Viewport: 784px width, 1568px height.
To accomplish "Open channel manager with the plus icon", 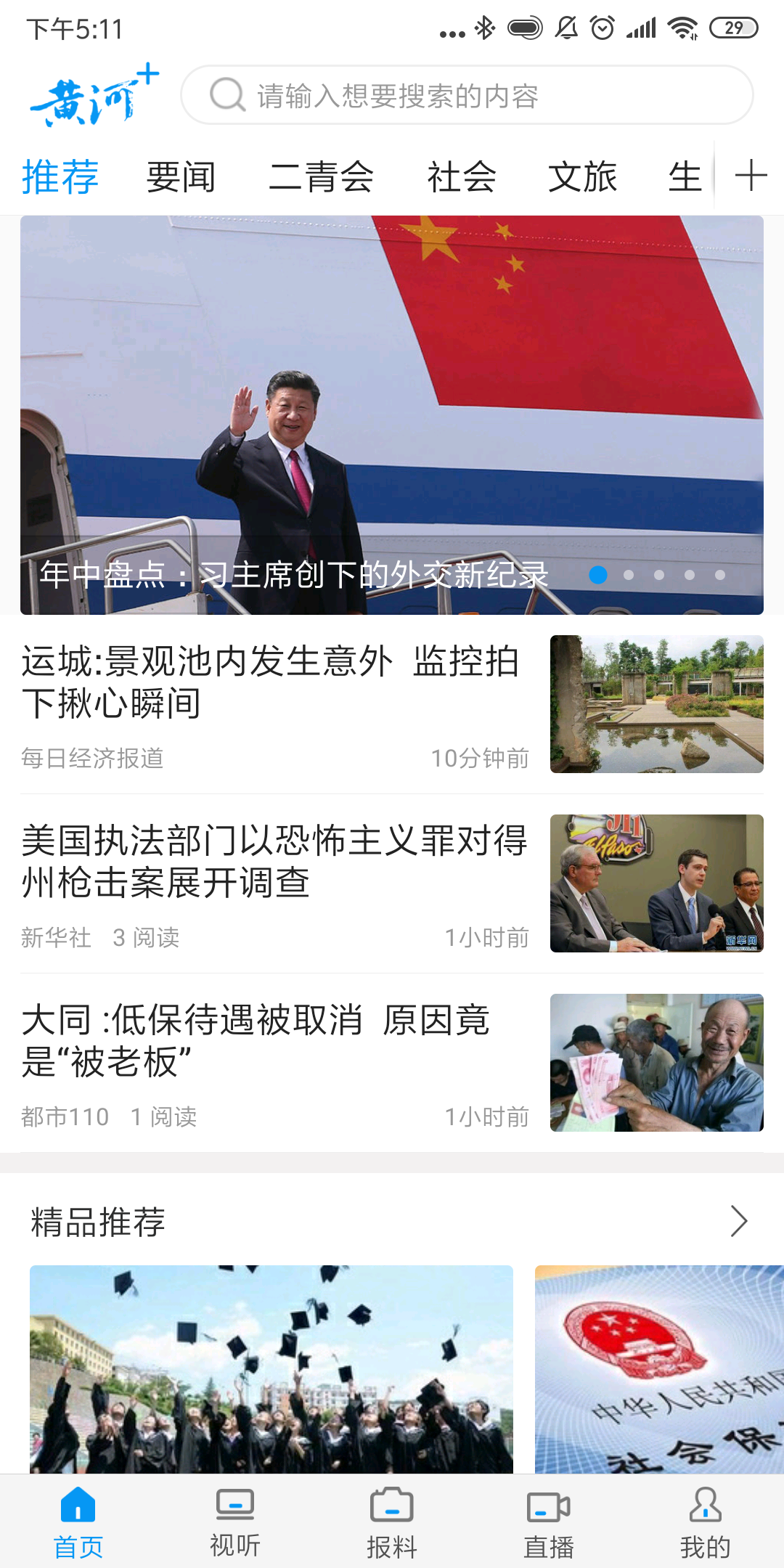I will pos(751,176).
